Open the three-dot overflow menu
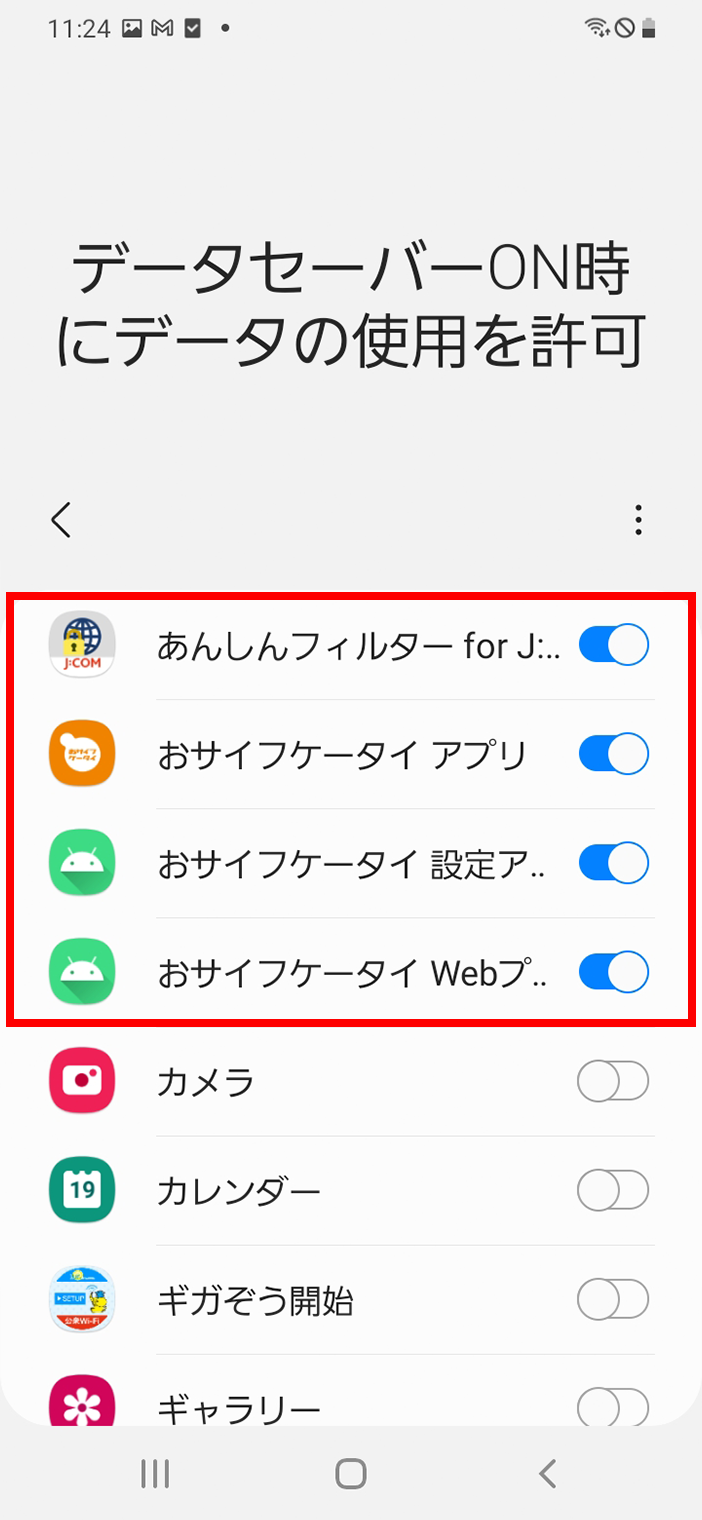Screen dimensions: 702x1520 tap(639, 520)
